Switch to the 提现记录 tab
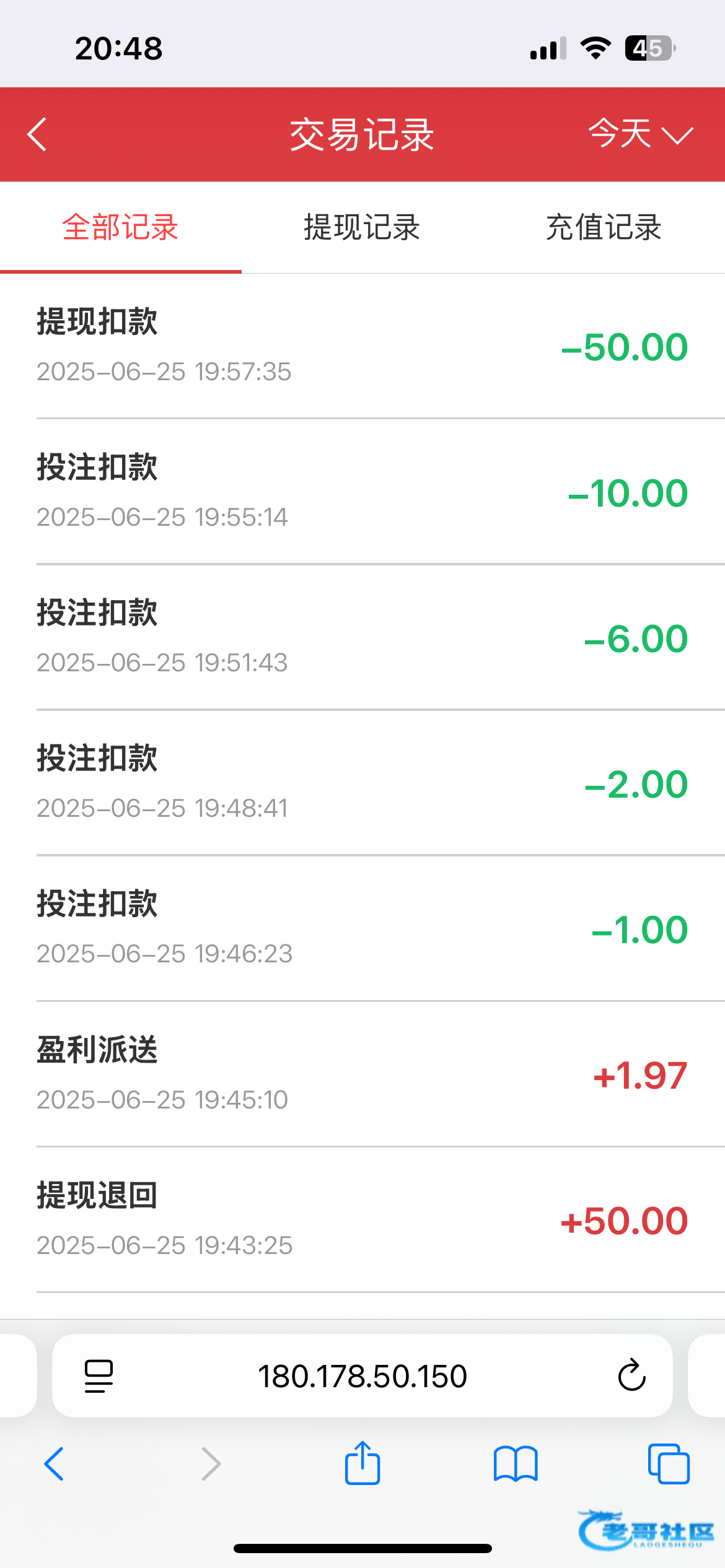The width and height of the screenshot is (725, 1568). [x=362, y=227]
